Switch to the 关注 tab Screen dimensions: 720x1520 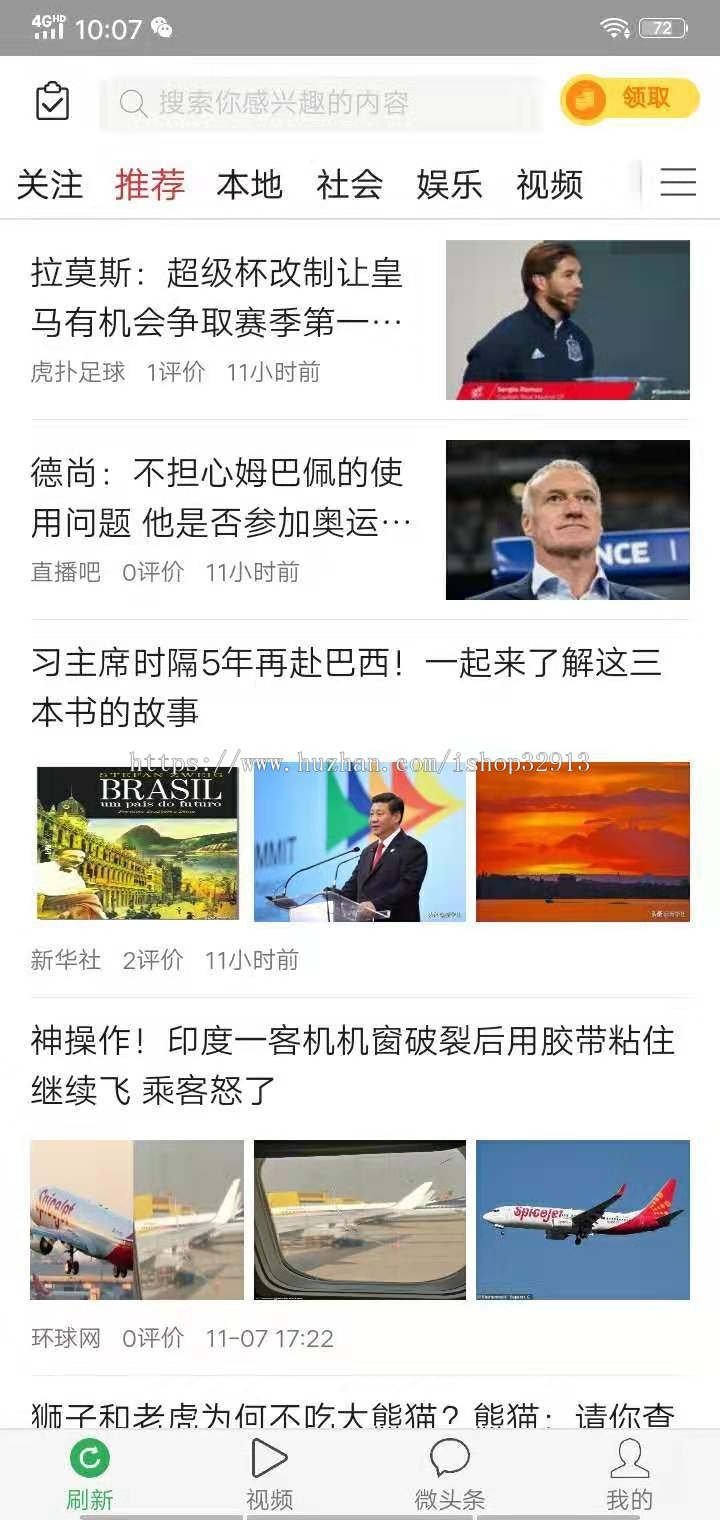click(51, 185)
